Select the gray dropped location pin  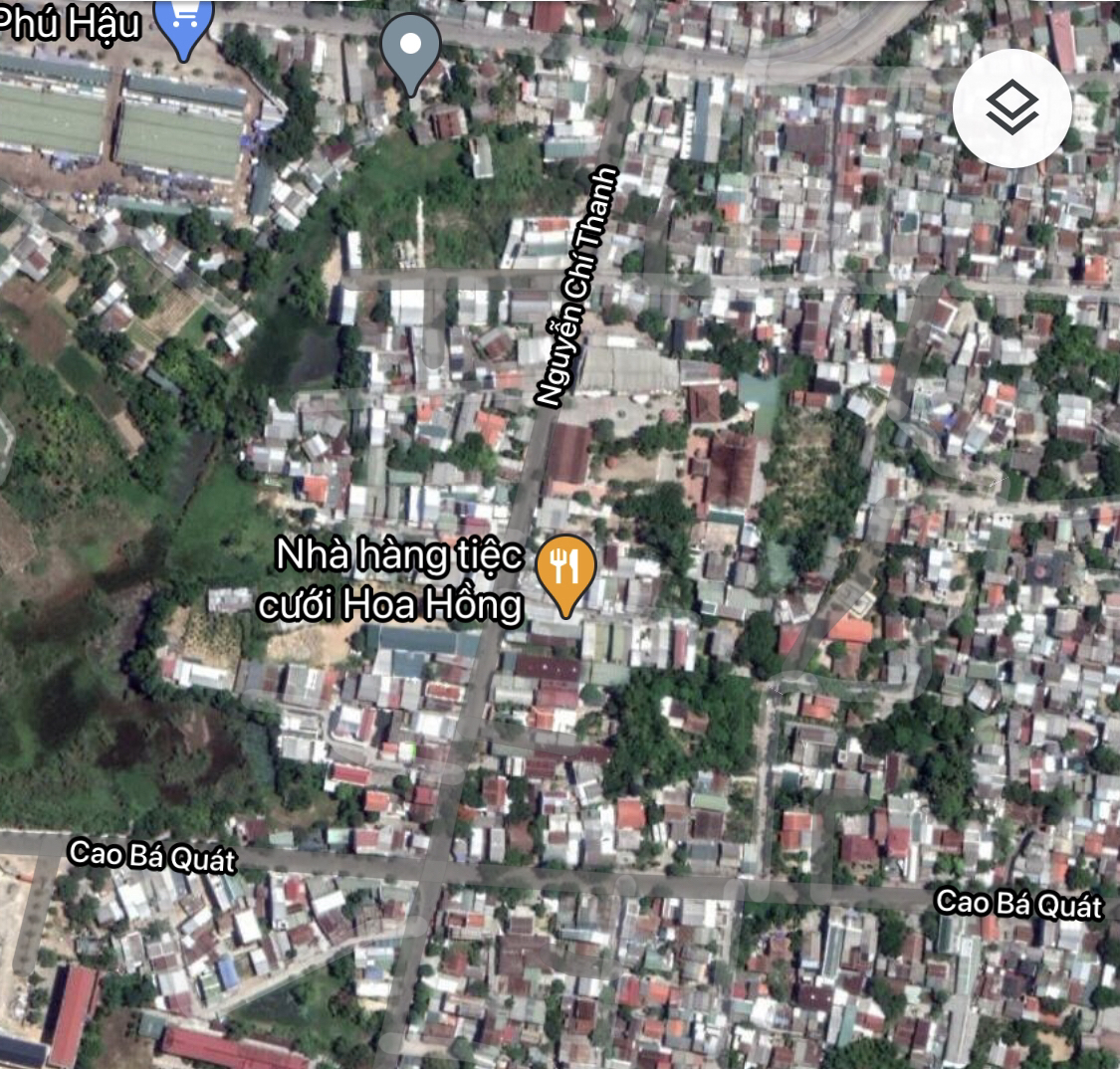410,47
